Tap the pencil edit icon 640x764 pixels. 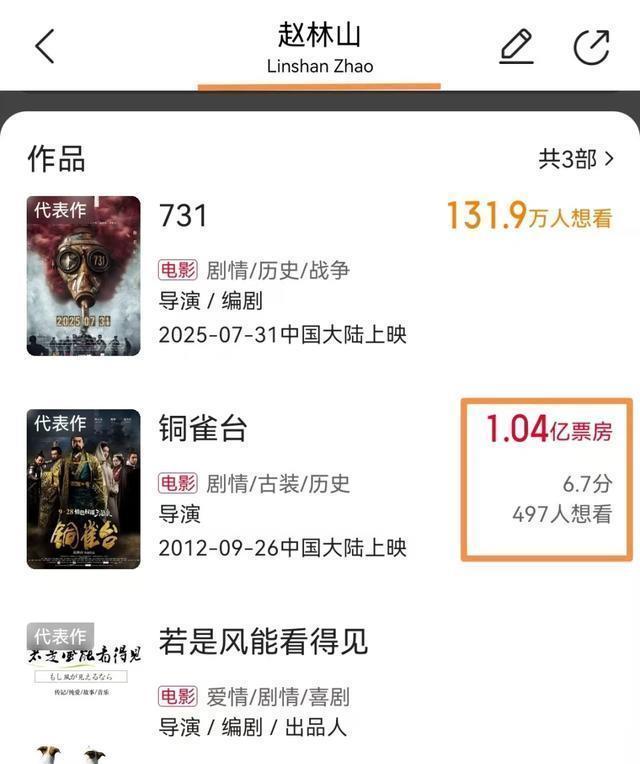(516, 47)
